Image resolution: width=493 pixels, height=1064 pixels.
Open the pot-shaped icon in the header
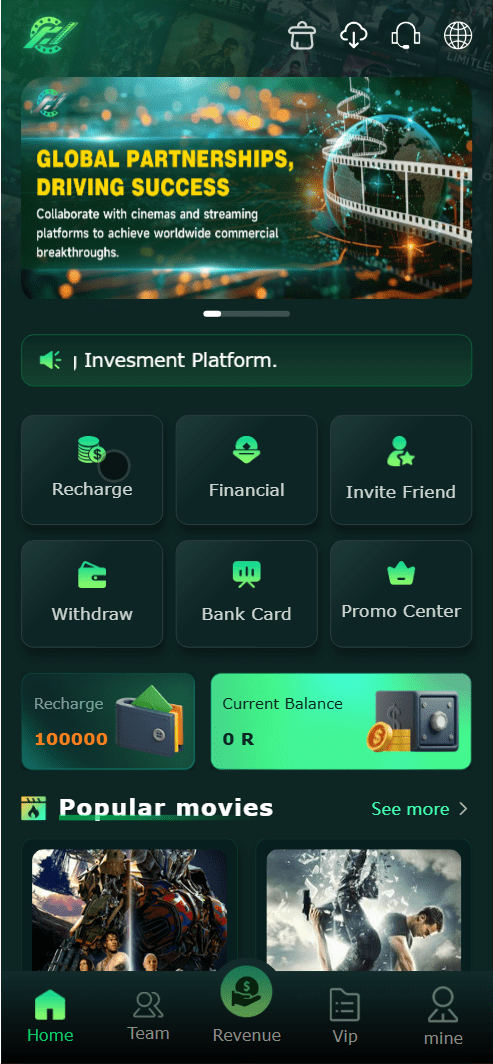point(302,35)
